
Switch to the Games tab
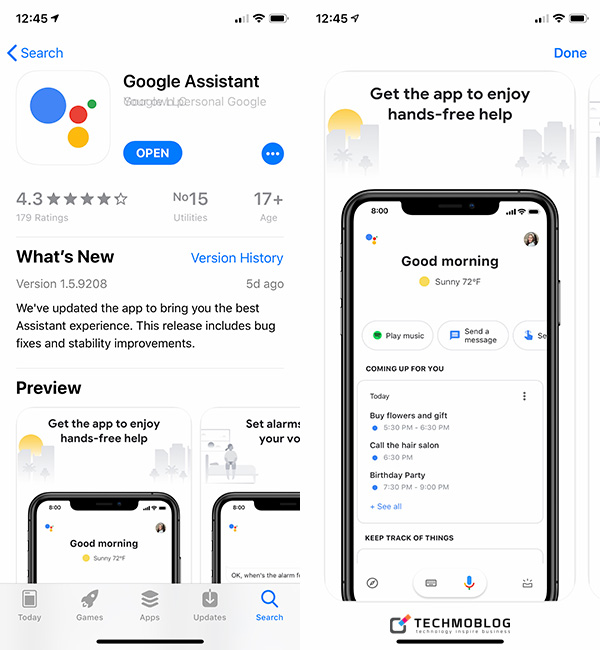click(90, 605)
